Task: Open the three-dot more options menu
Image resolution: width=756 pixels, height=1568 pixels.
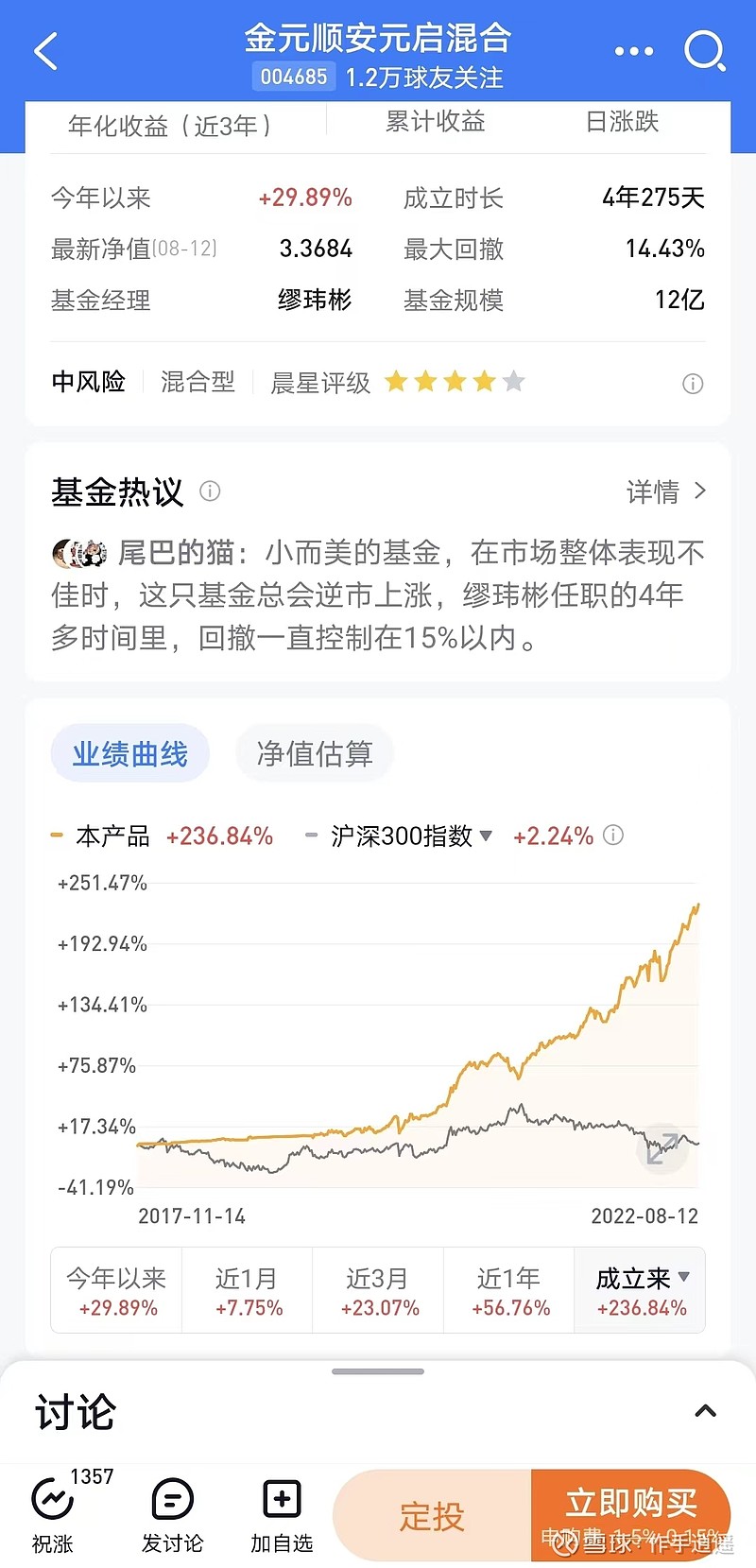Action: (x=633, y=51)
